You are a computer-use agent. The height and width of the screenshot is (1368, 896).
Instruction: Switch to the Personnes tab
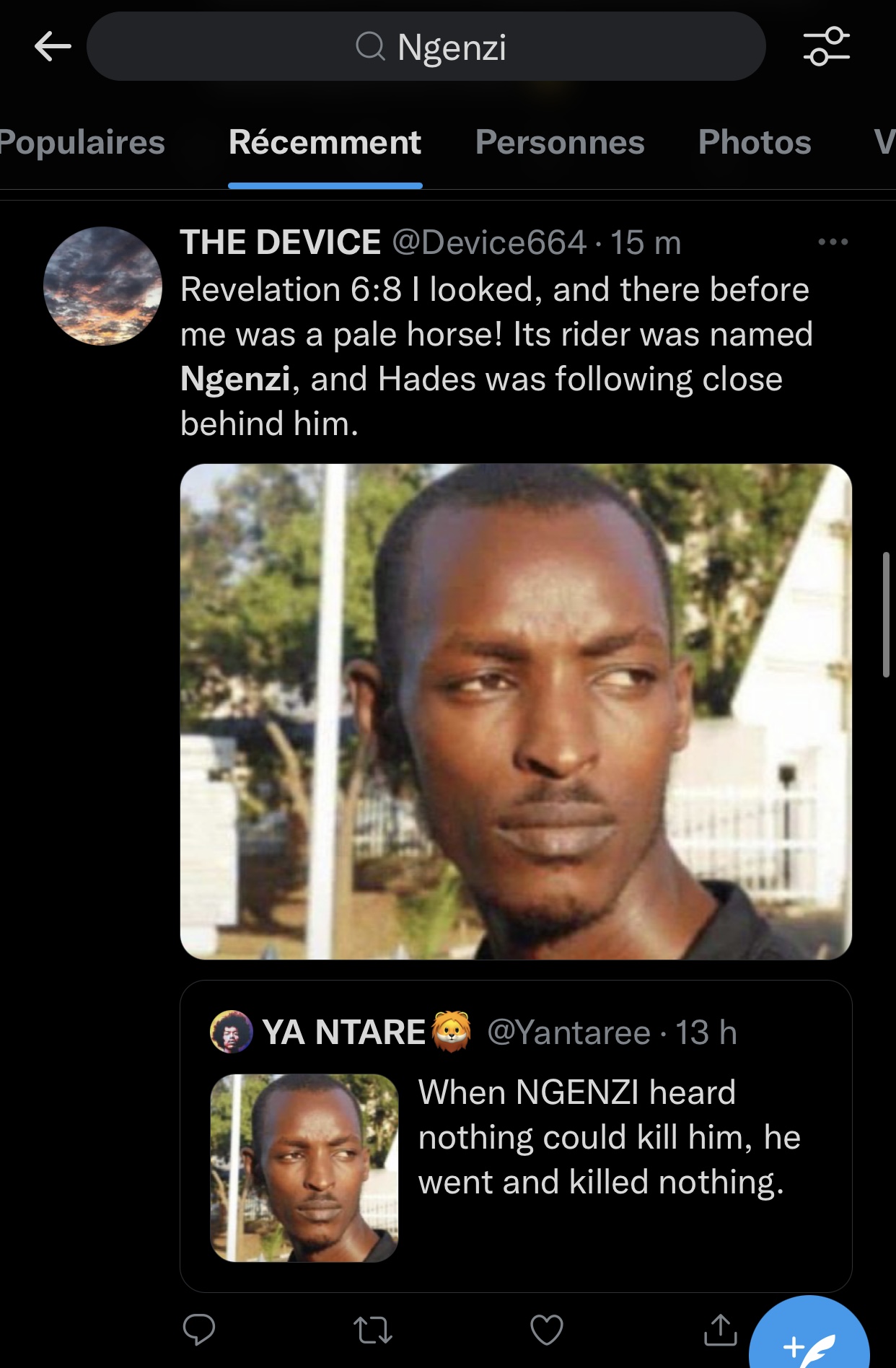click(560, 142)
